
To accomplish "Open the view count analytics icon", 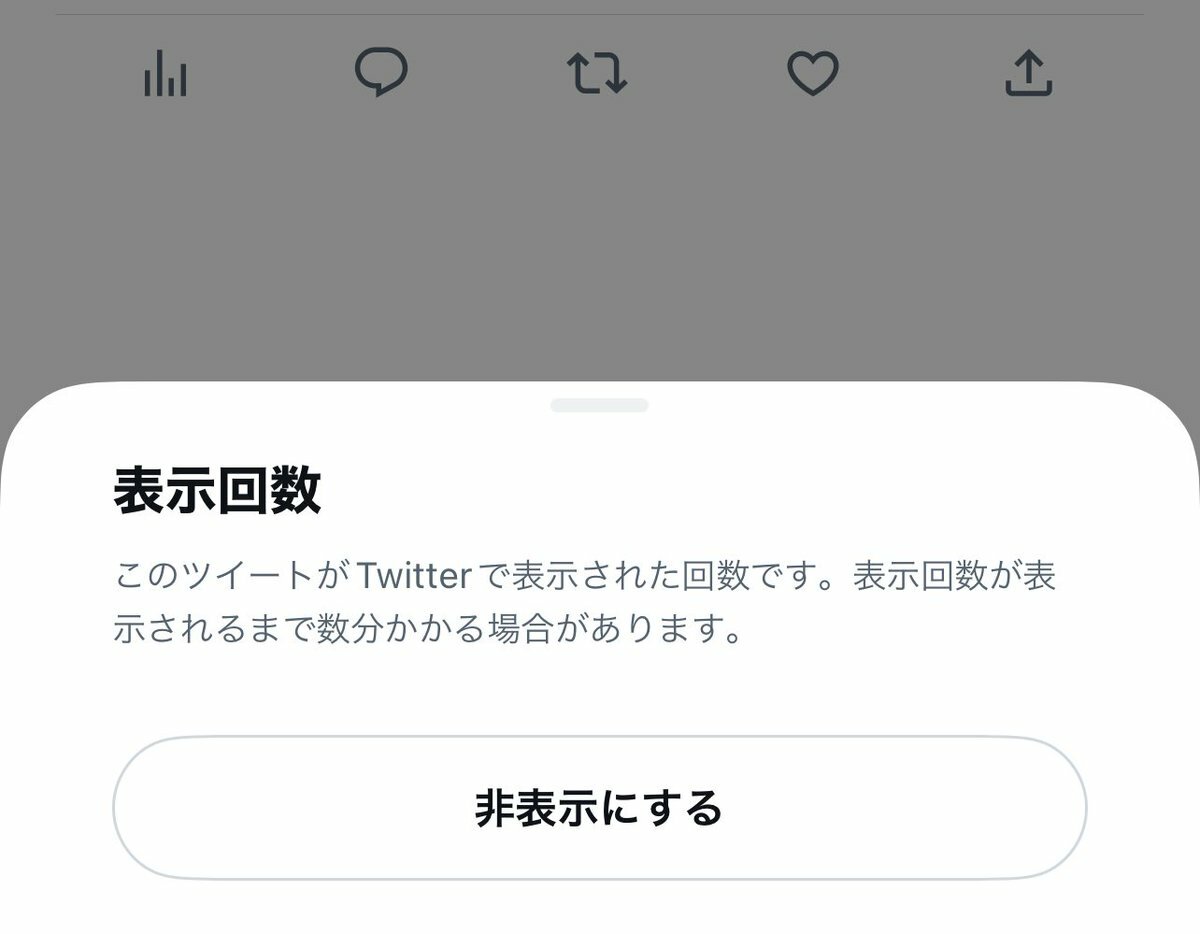I will pos(165,74).
